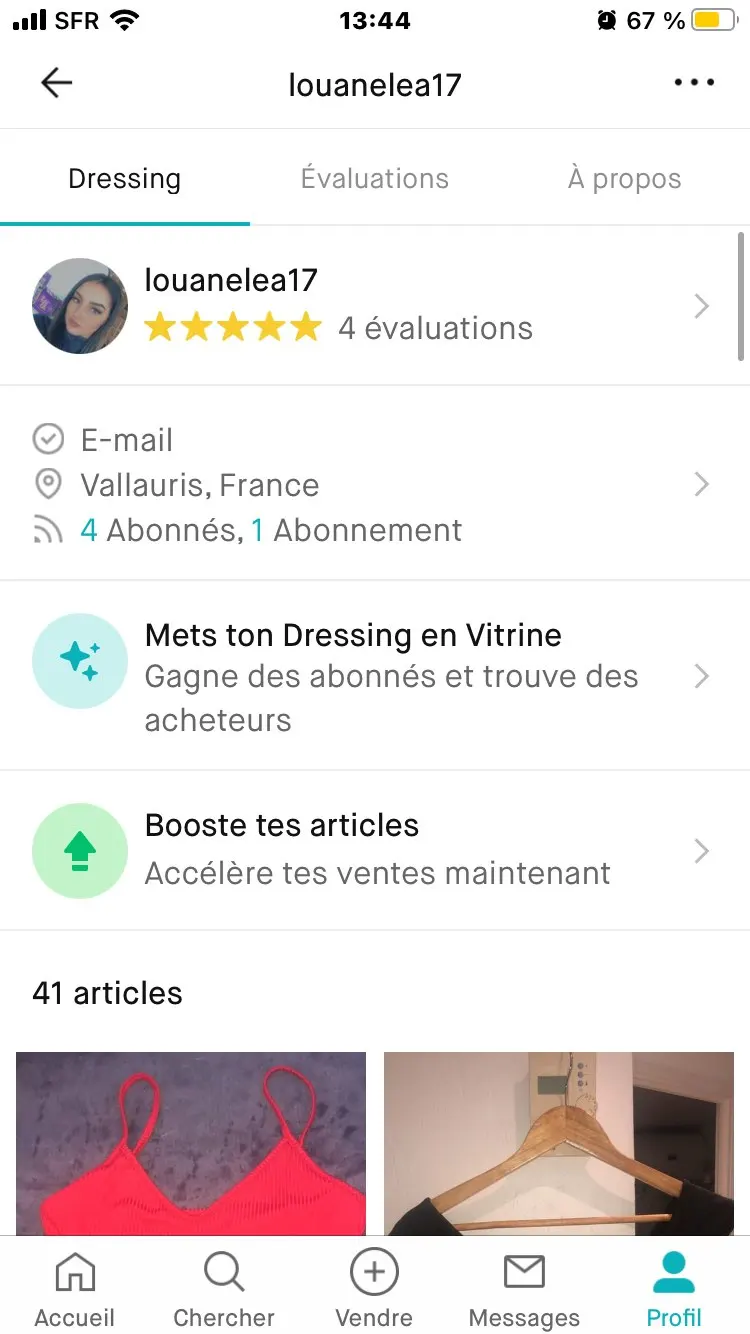Open the Chercher tab
The height and width of the screenshot is (1334, 750).
point(224,1289)
